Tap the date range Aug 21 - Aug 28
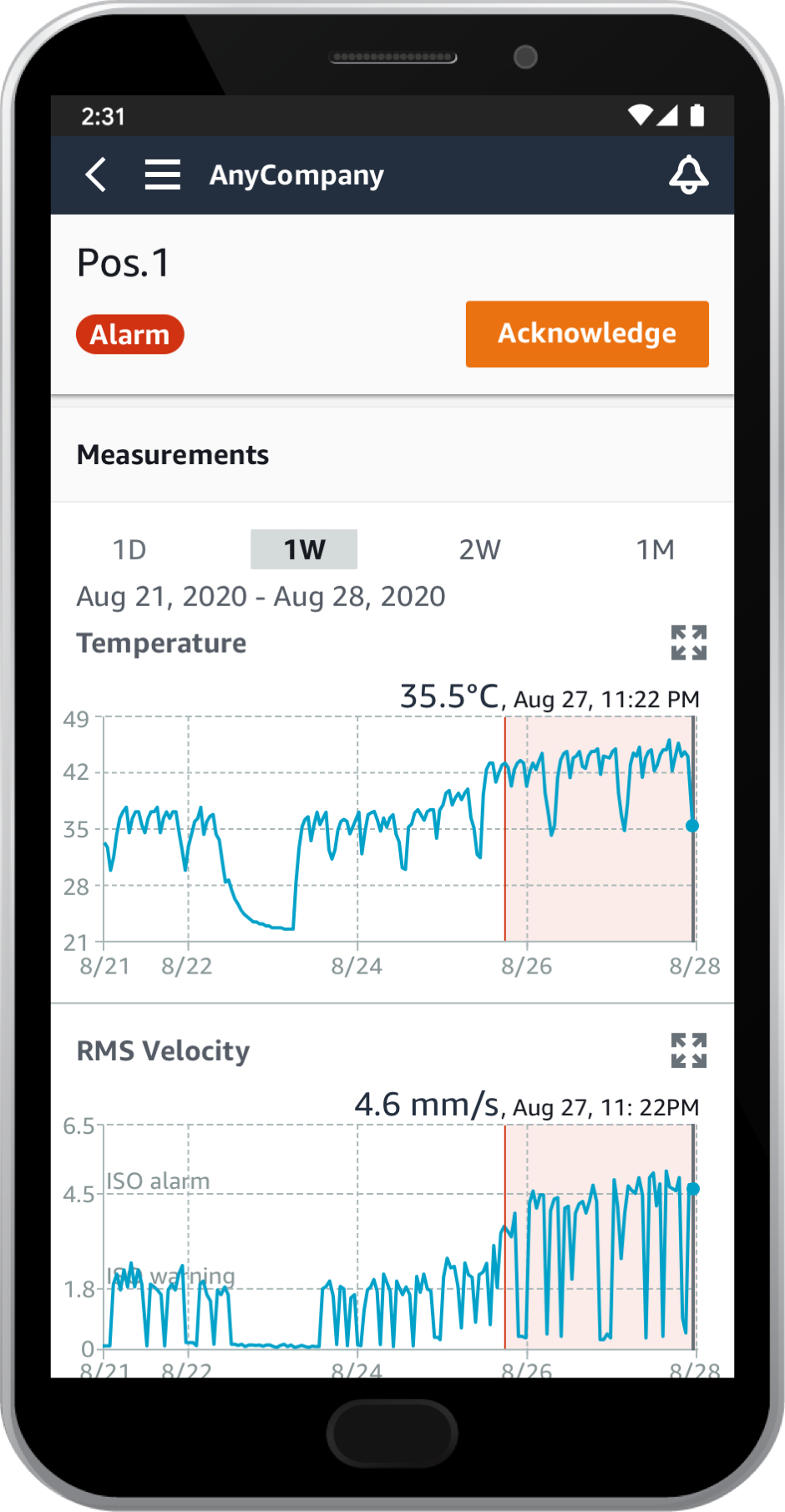Viewport: 785px width, 1512px height. click(x=261, y=596)
